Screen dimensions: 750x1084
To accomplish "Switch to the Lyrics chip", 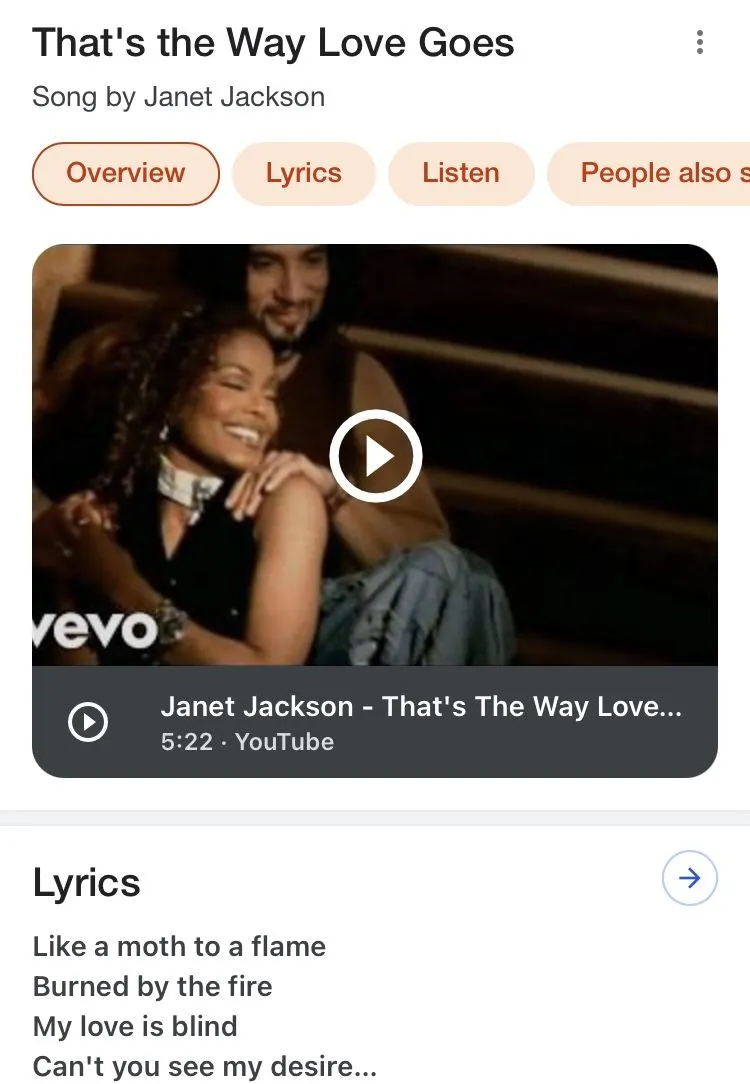I will tap(303, 173).
